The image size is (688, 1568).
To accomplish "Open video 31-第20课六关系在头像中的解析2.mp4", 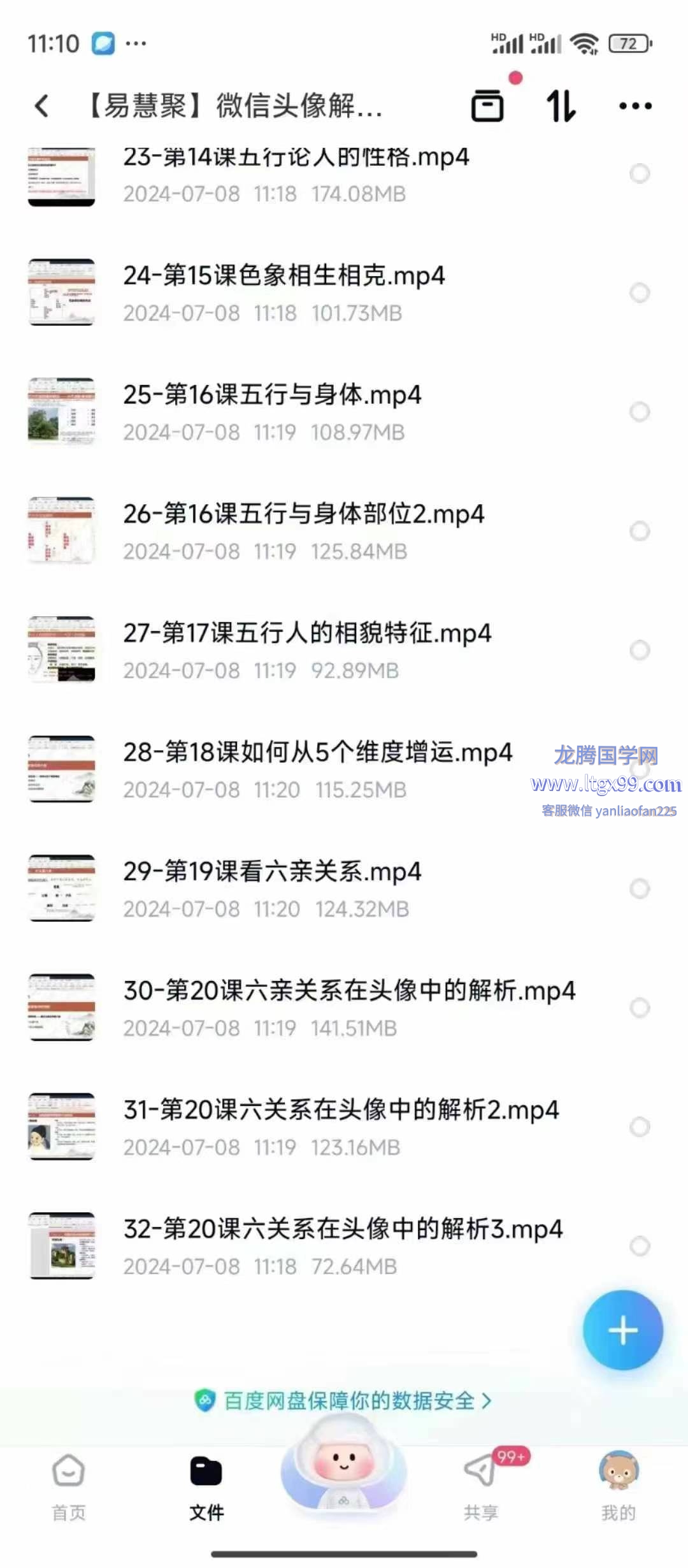I will click(341, 1110).
